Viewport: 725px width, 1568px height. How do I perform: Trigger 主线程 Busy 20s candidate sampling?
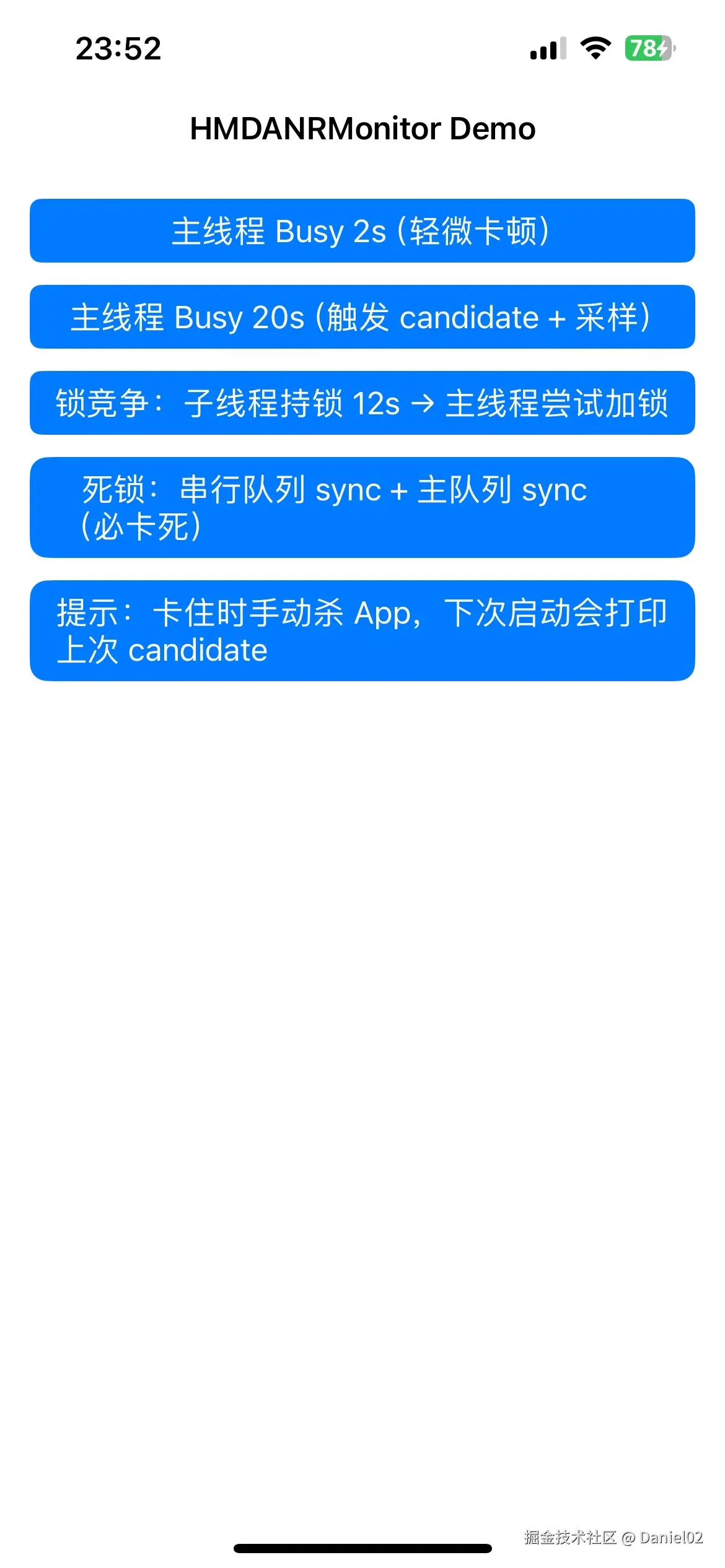click(362, 316)
